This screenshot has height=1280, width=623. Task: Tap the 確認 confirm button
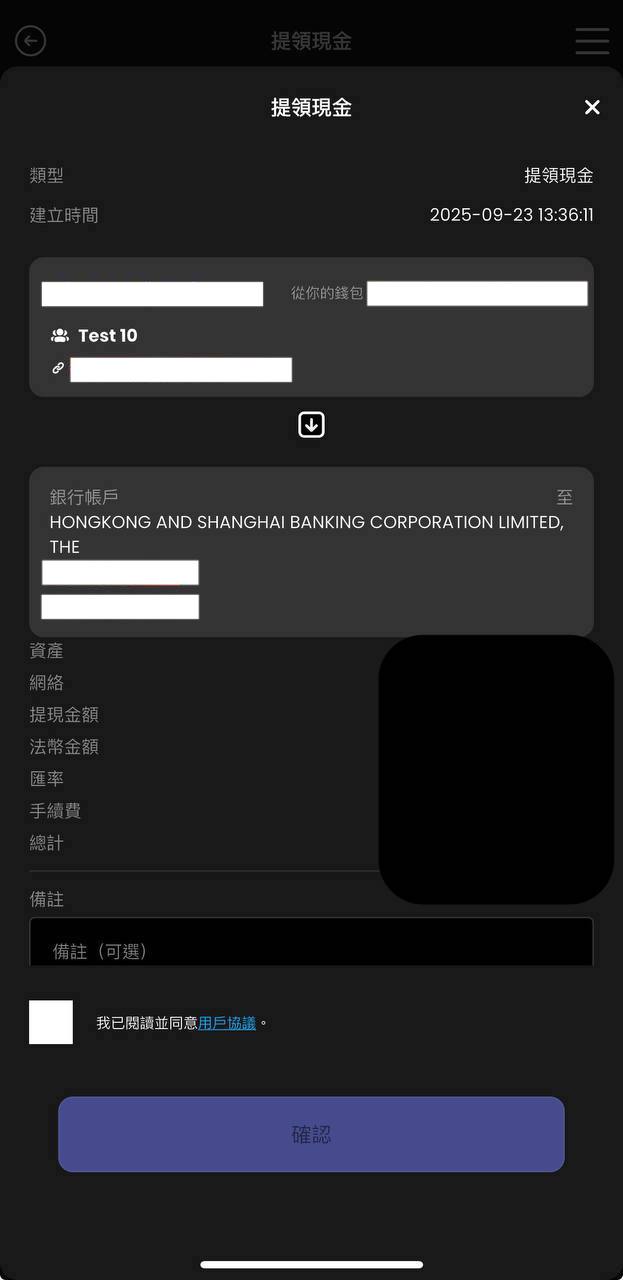pyautogui.click(x=311, y=1134)
